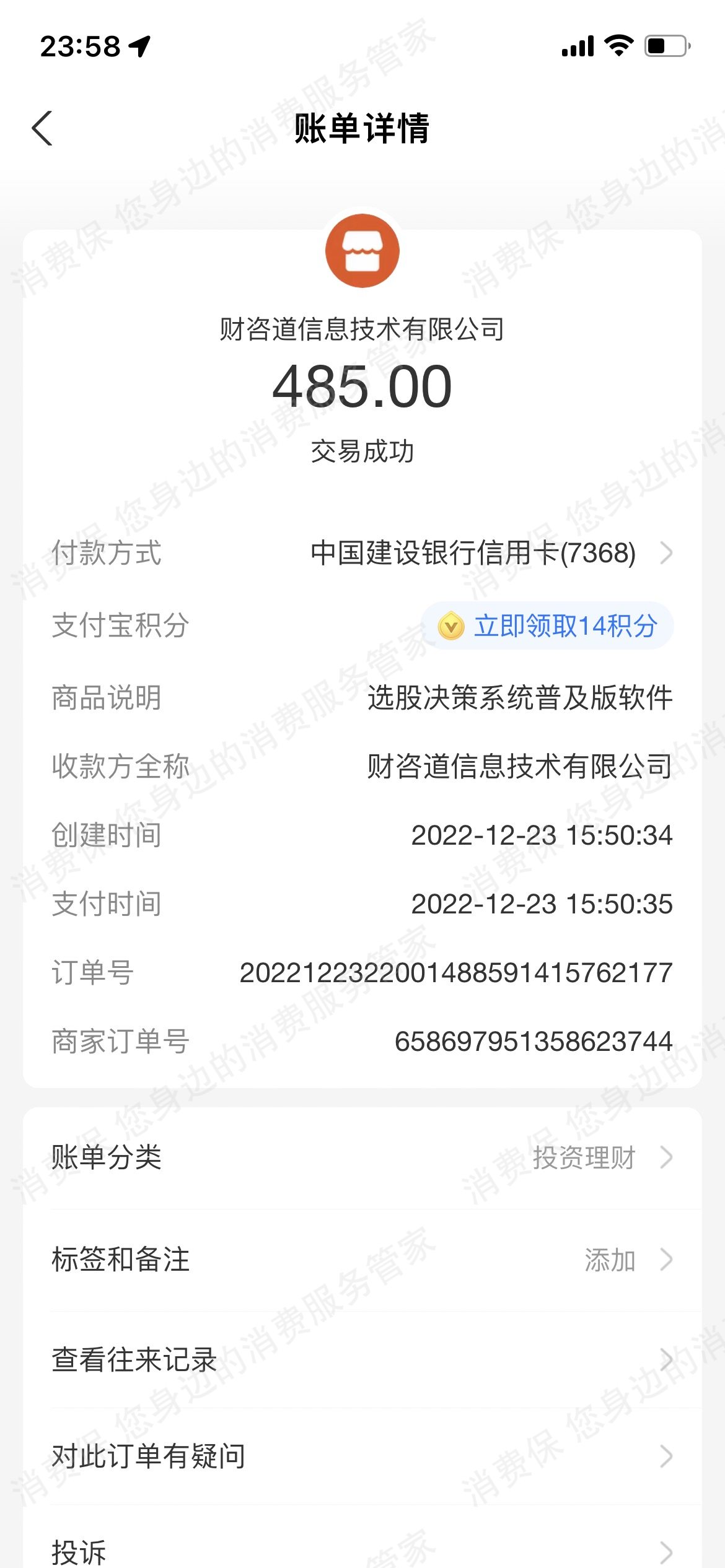Screen dimensions: 725x1568
Task: Go back from bill details
Action: 42,129
